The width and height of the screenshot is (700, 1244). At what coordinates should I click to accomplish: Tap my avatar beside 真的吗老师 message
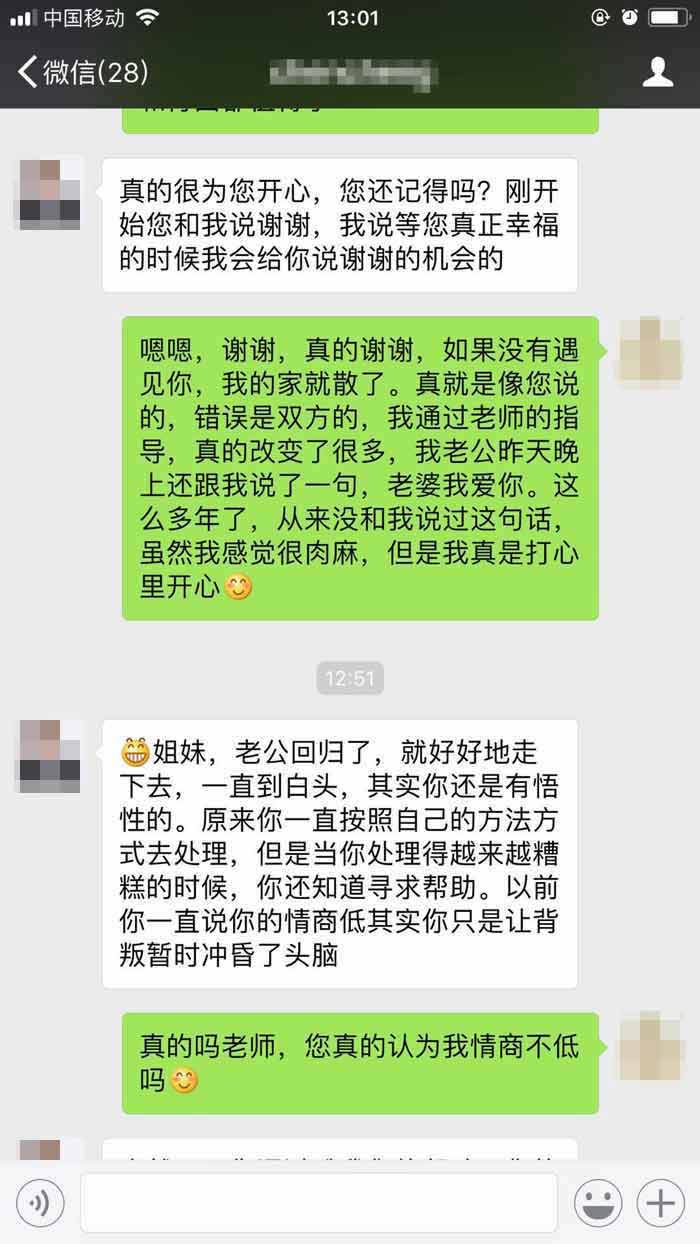point(651,1046)
